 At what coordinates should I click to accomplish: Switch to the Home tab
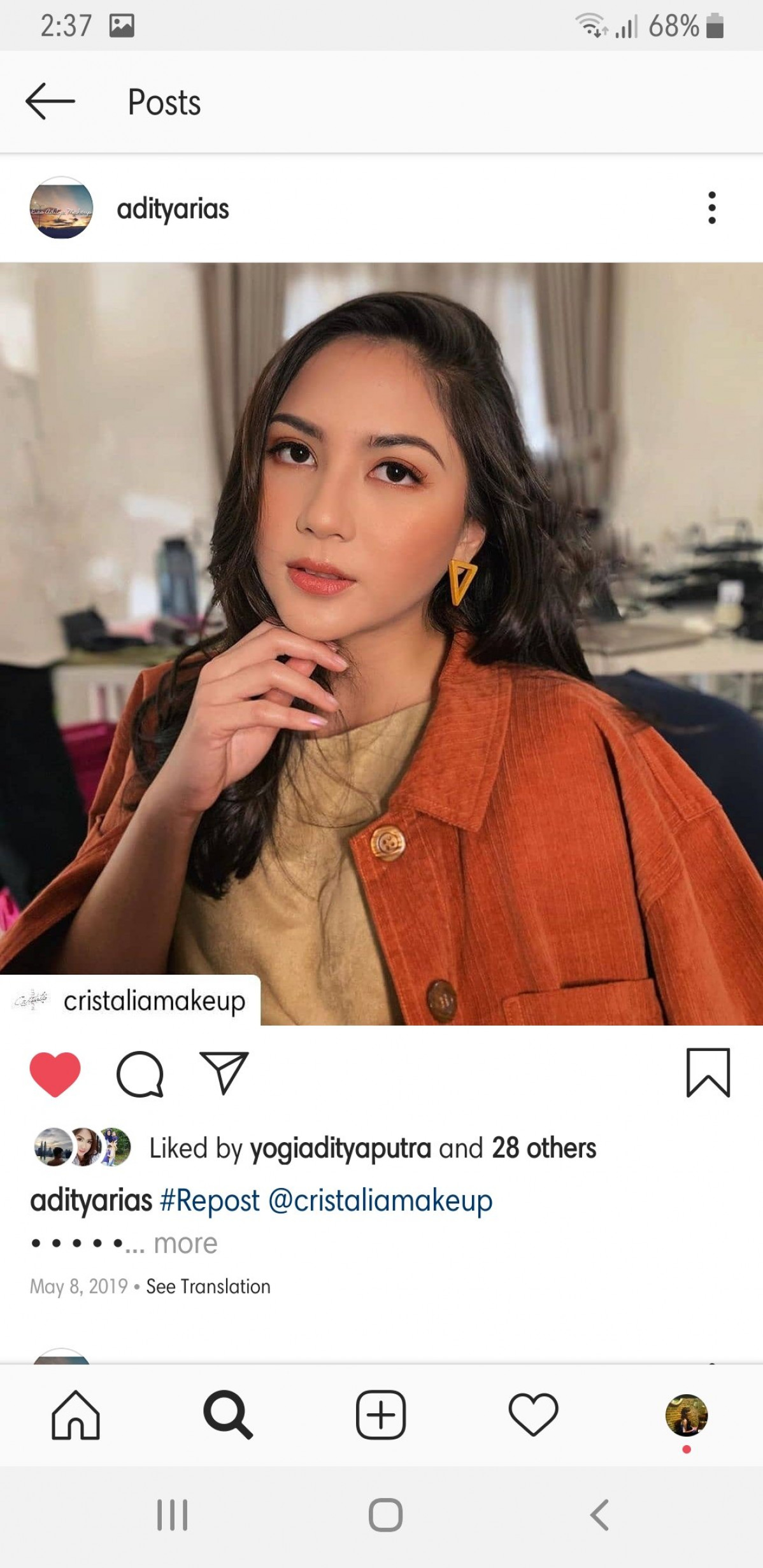(x=76, y=1415)
